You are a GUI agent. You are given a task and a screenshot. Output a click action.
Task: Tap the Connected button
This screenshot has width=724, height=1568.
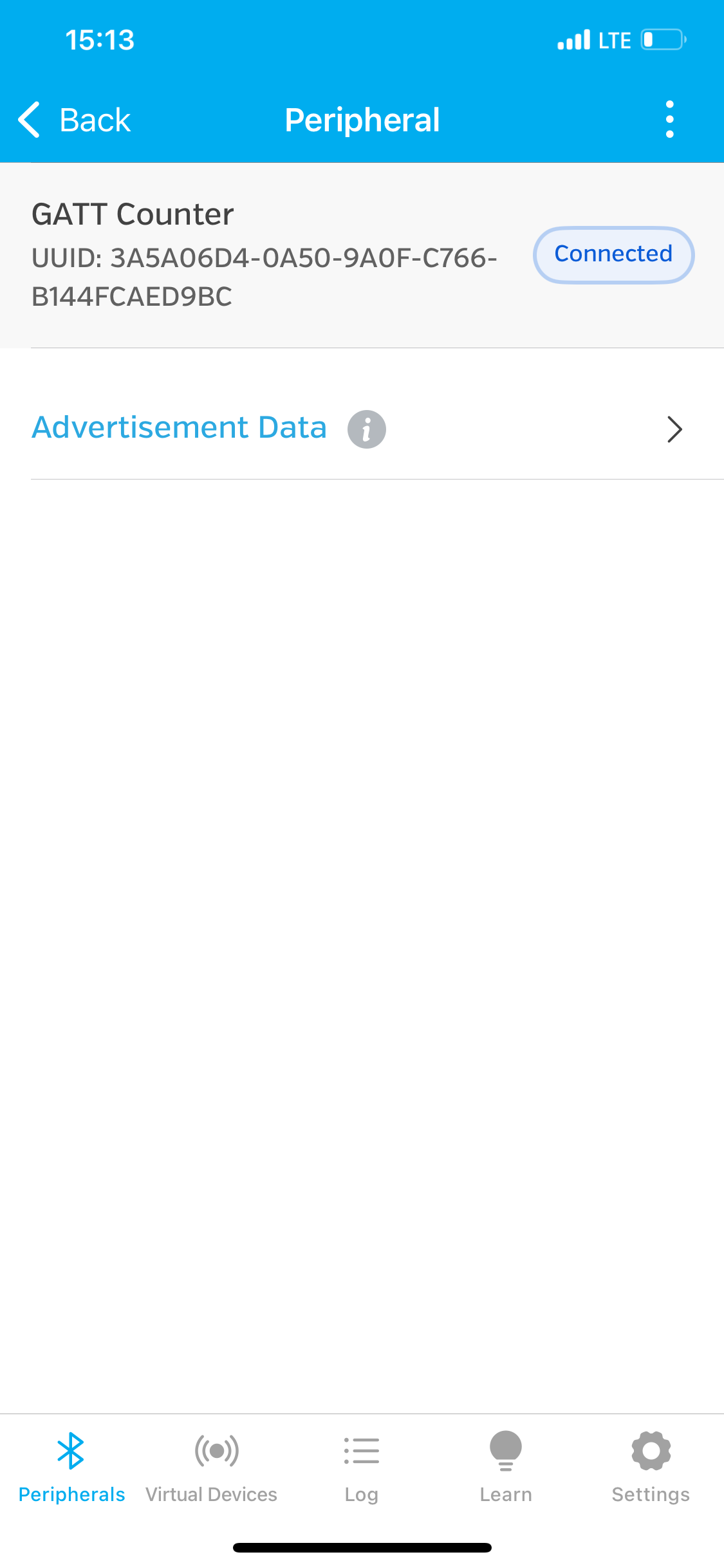click(613, 254)
